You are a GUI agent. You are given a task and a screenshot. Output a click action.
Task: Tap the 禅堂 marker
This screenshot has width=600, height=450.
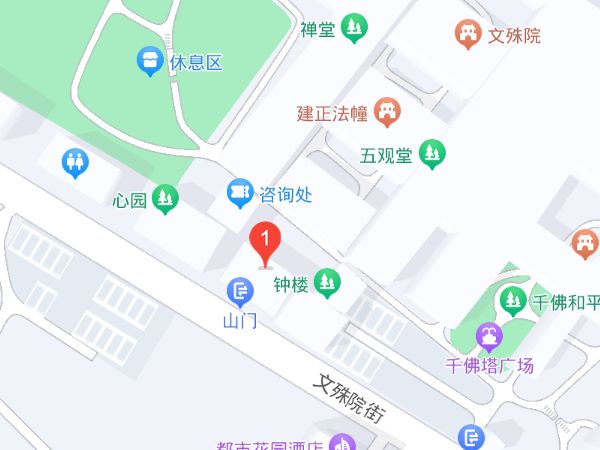353,29
